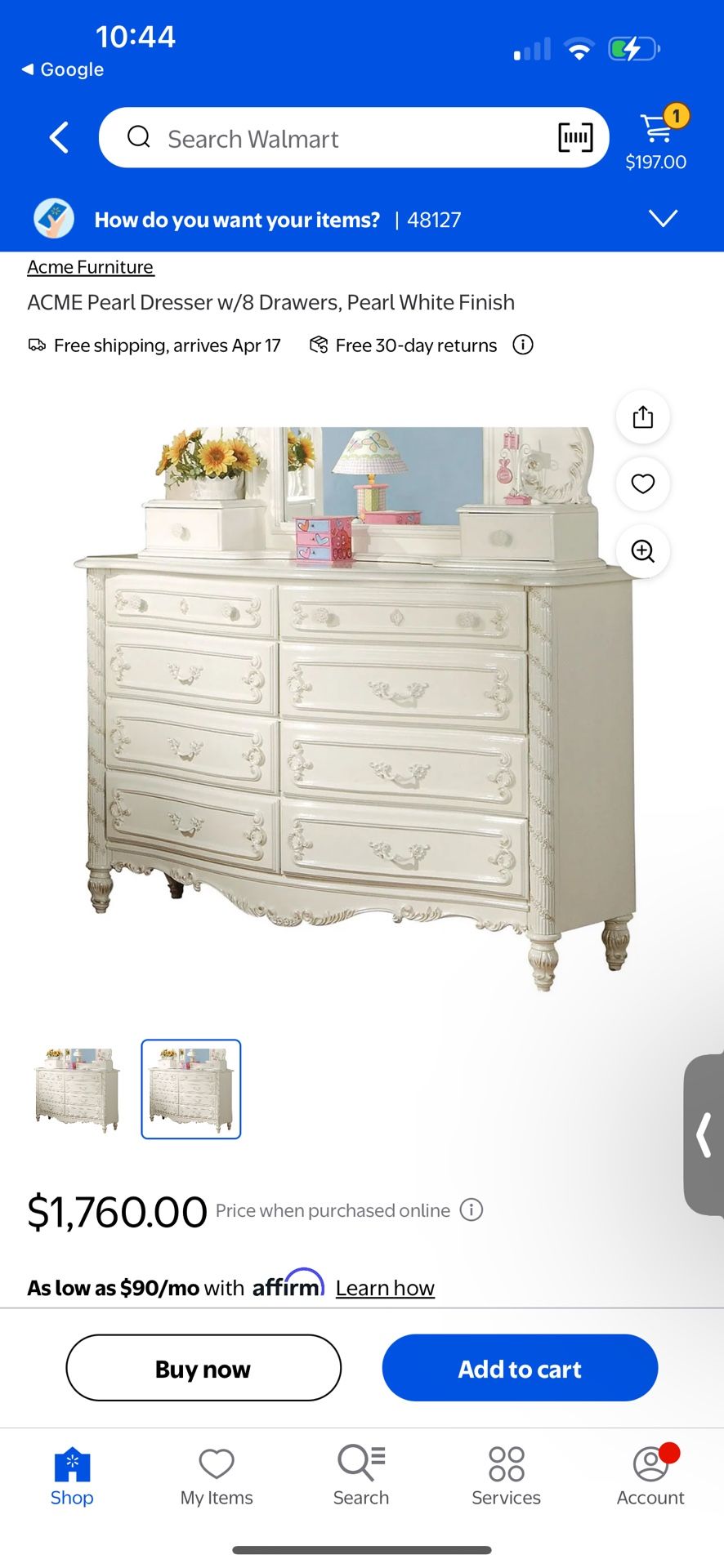Go to the Account tab

[x=650, y=1476]
